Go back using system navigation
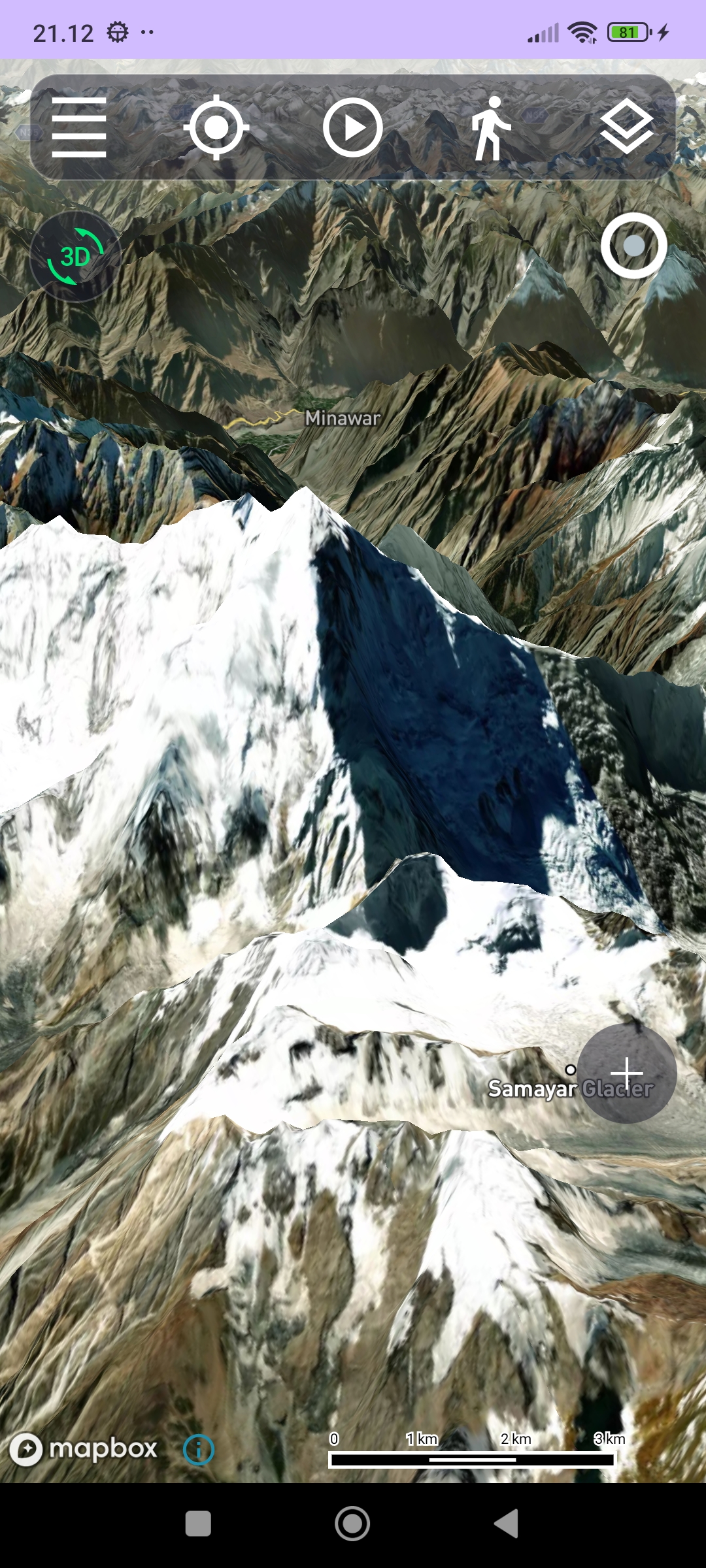Viewport: 706px width, 1568px height. coord(507,1524)
